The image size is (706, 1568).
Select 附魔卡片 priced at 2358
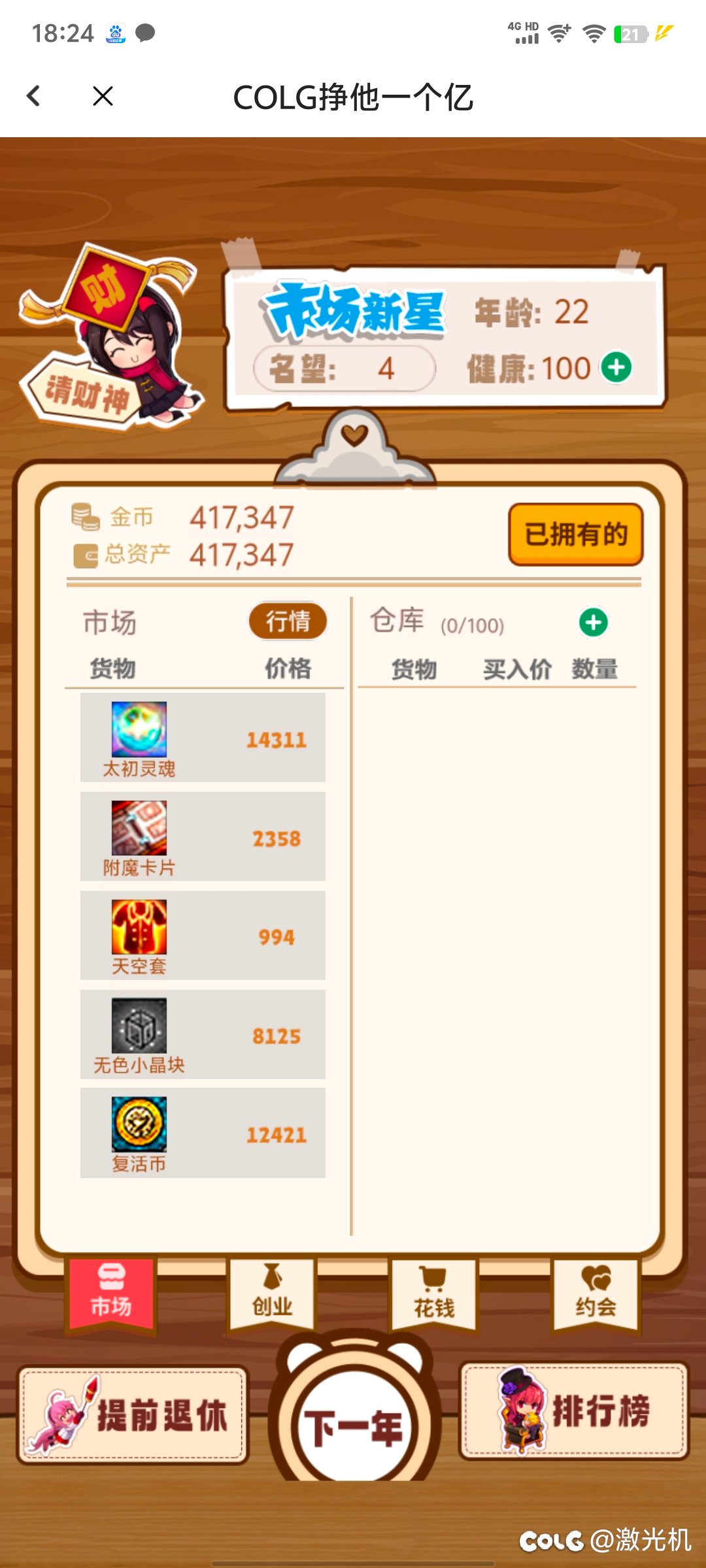[203, 836]
